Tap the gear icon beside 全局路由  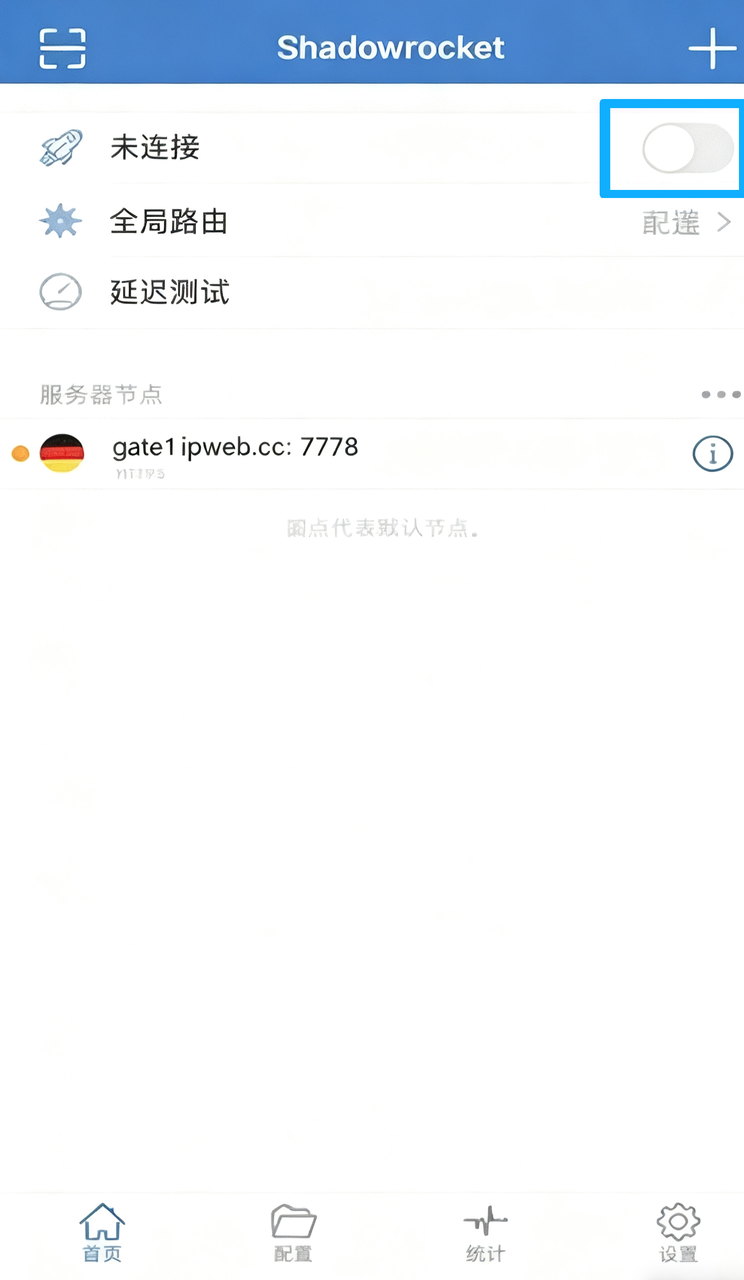pyautogui.click(x=60, y=221)
